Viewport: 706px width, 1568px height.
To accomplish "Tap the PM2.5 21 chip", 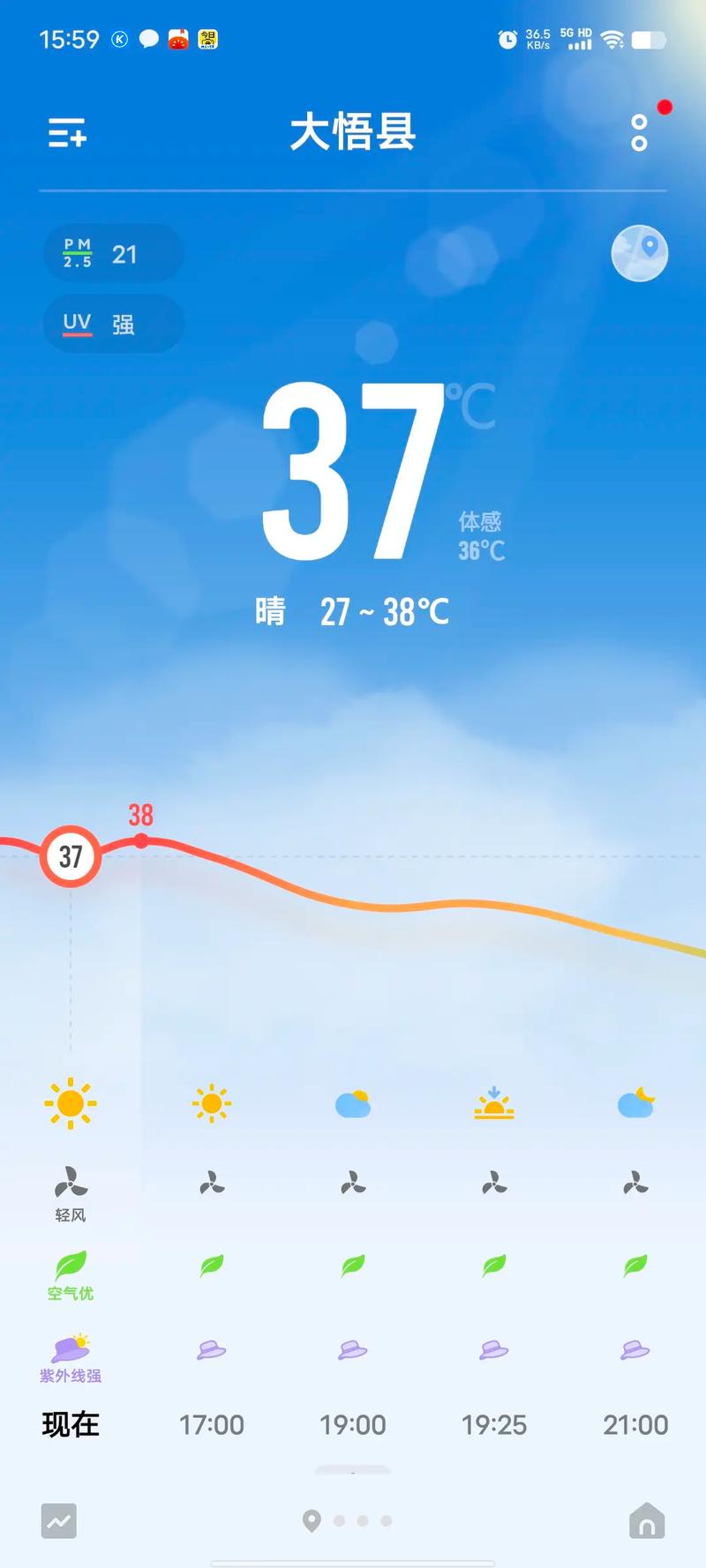I will (113, 253).
